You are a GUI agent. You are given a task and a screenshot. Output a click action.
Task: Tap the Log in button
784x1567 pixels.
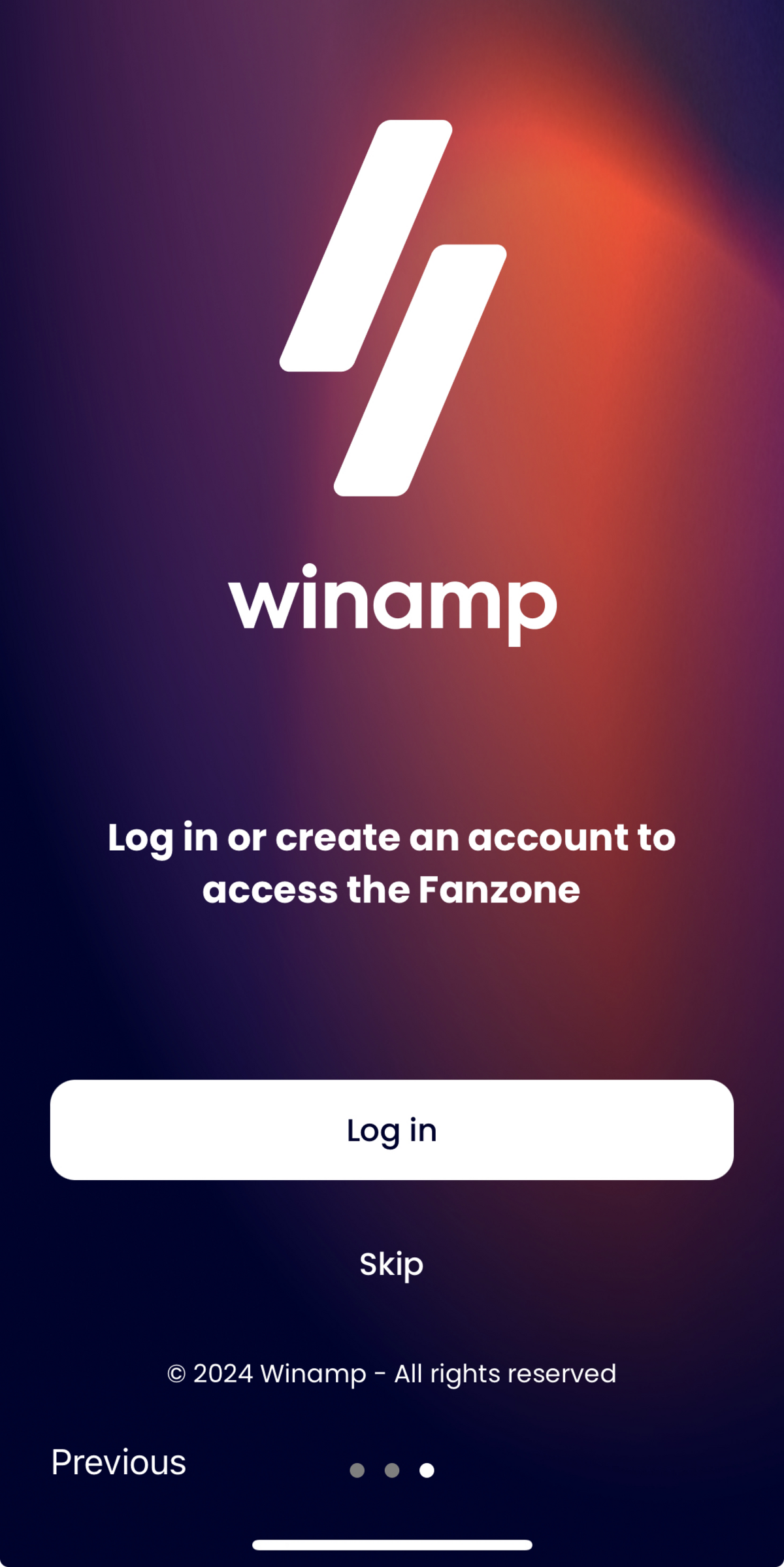[x=392, y=1130]
